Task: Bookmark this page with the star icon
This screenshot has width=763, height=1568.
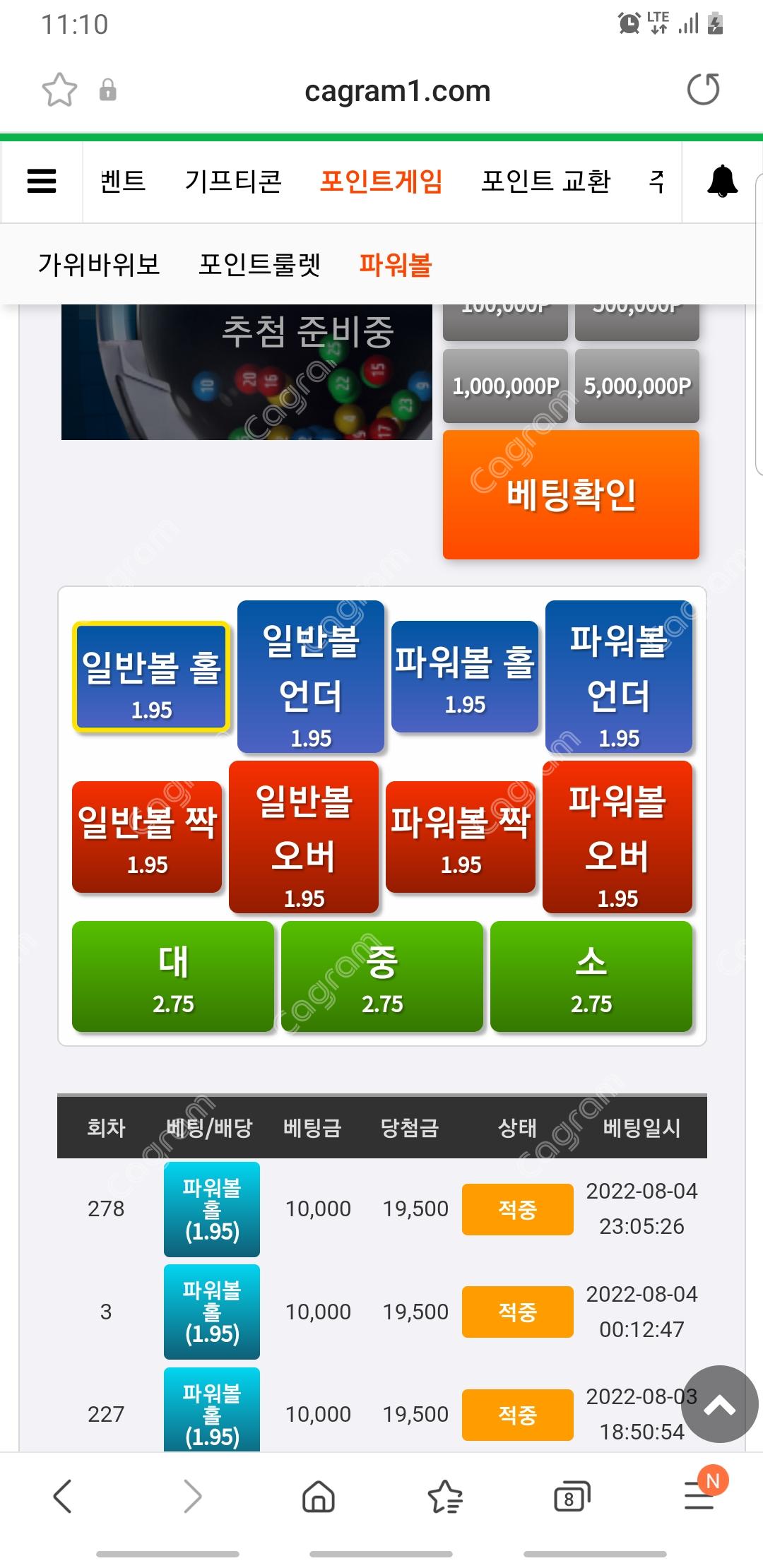Action: click(x=59, y=90)
